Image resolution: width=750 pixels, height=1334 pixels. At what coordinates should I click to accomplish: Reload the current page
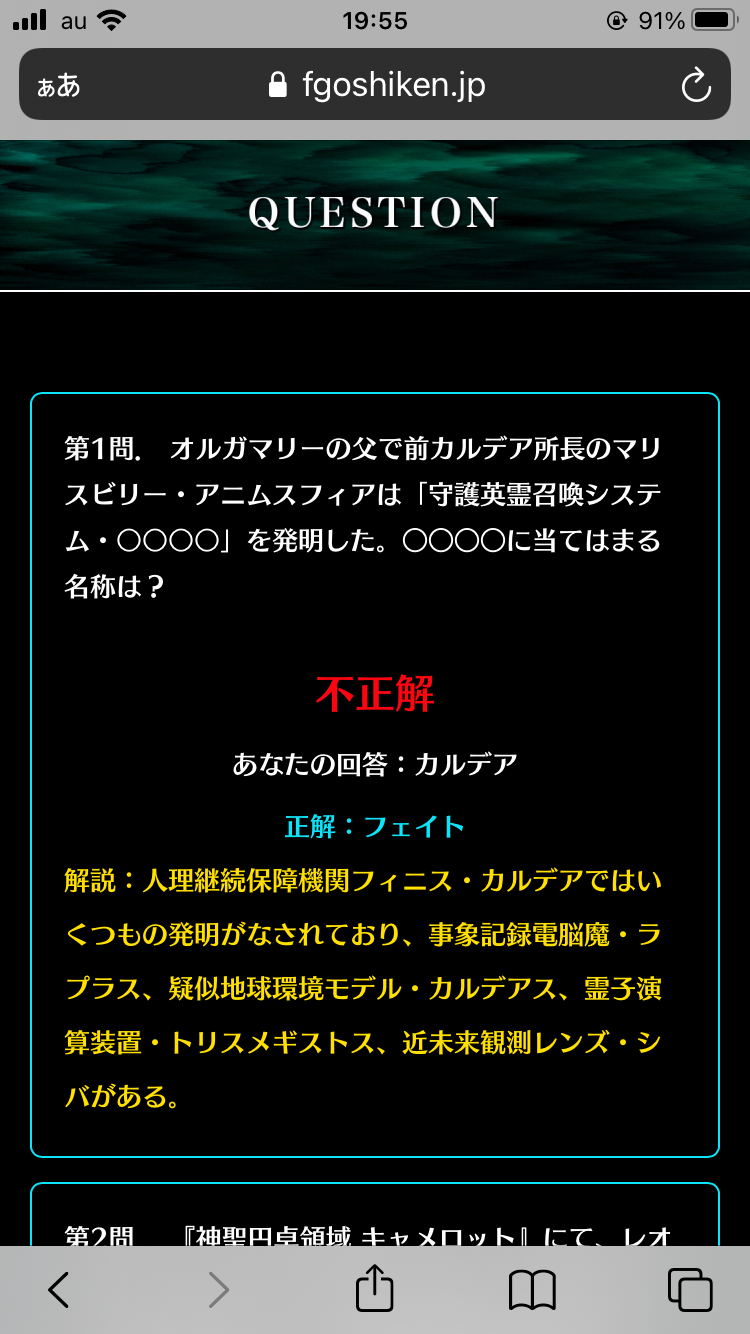(x=695, y=85)
